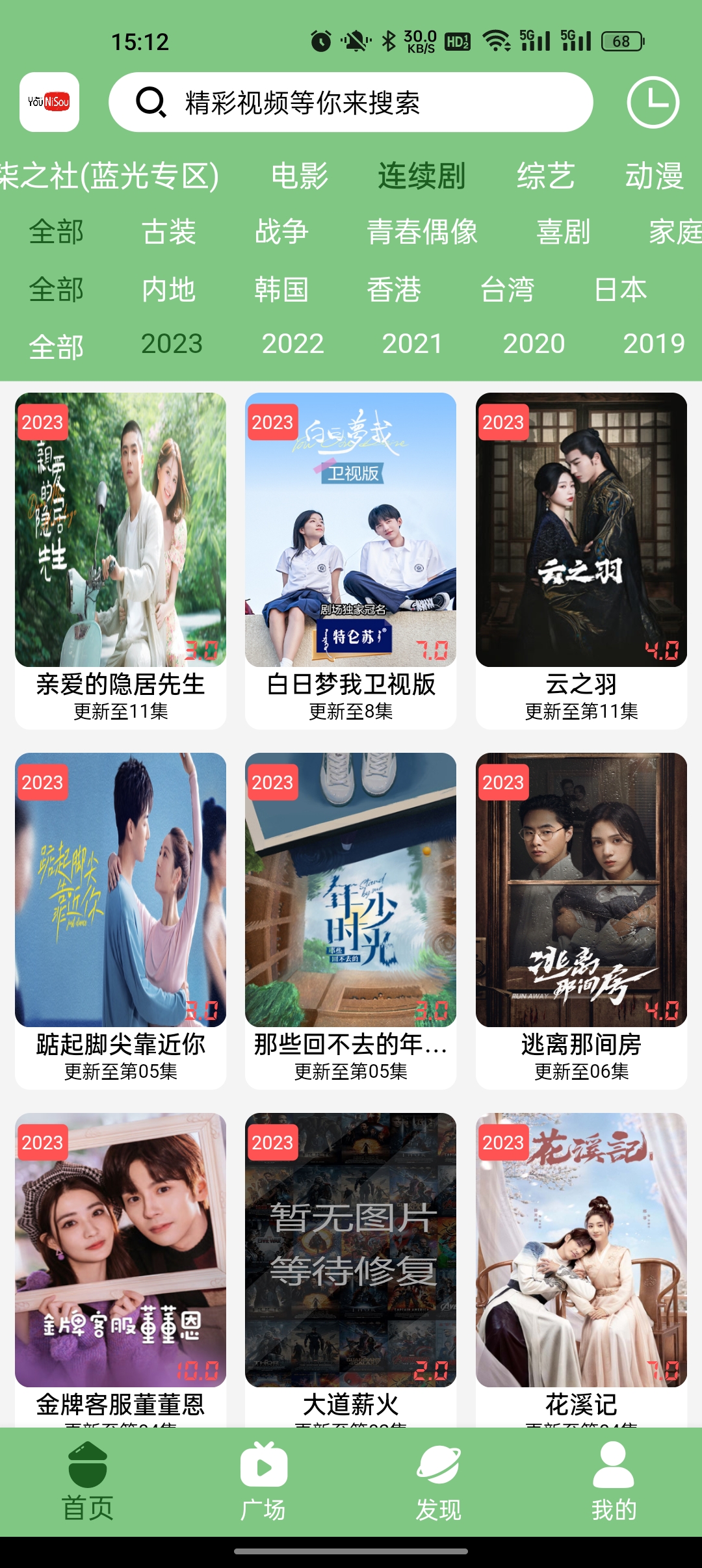This screenshot has height=1568, width=702.
Task: Tap the search input field placeholder text
Action: [302, 102]
